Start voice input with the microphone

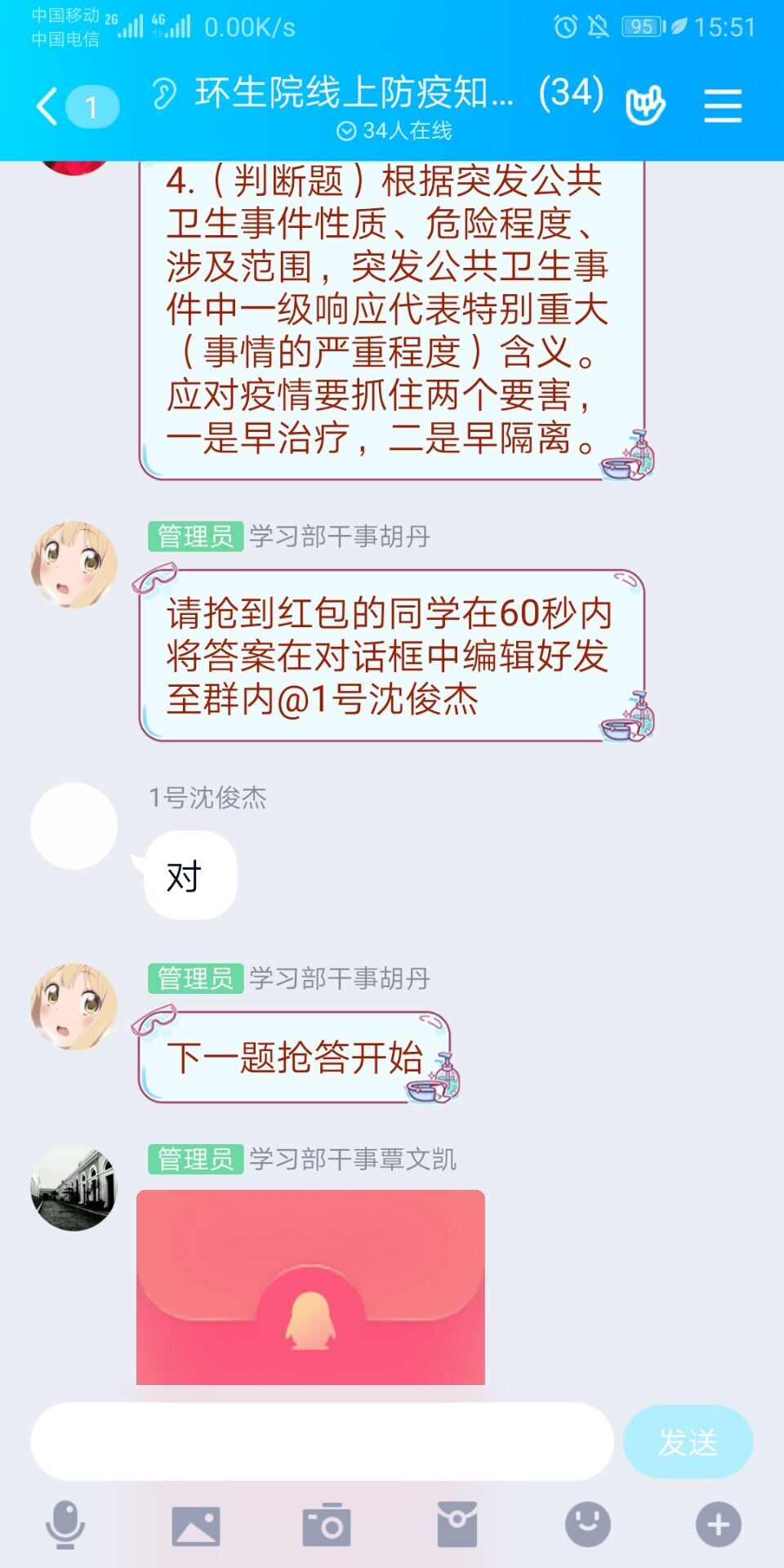[x=65, y=1525]
